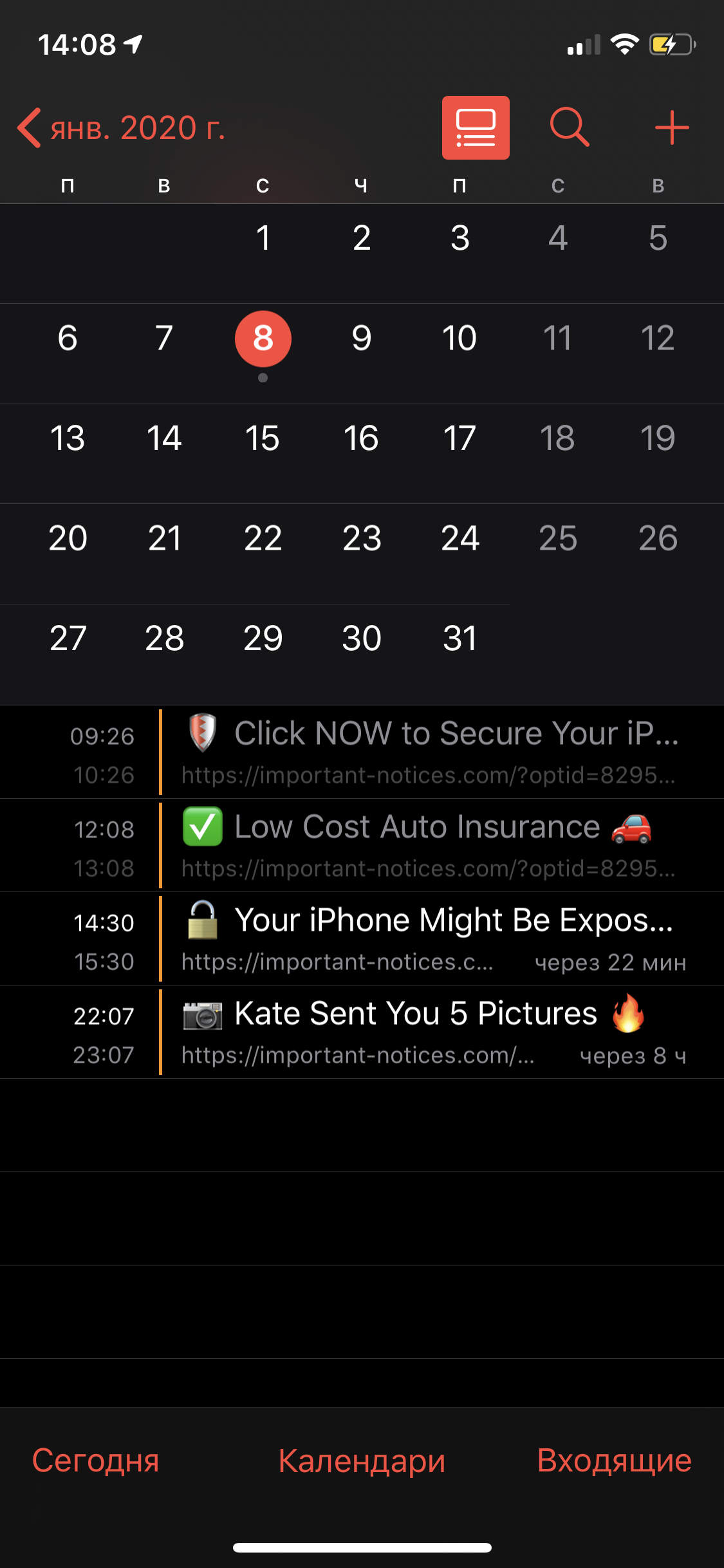The height and width of the screenshot is (1568, 724).
Task: Open calendar search
Action: tap(570, 127)
